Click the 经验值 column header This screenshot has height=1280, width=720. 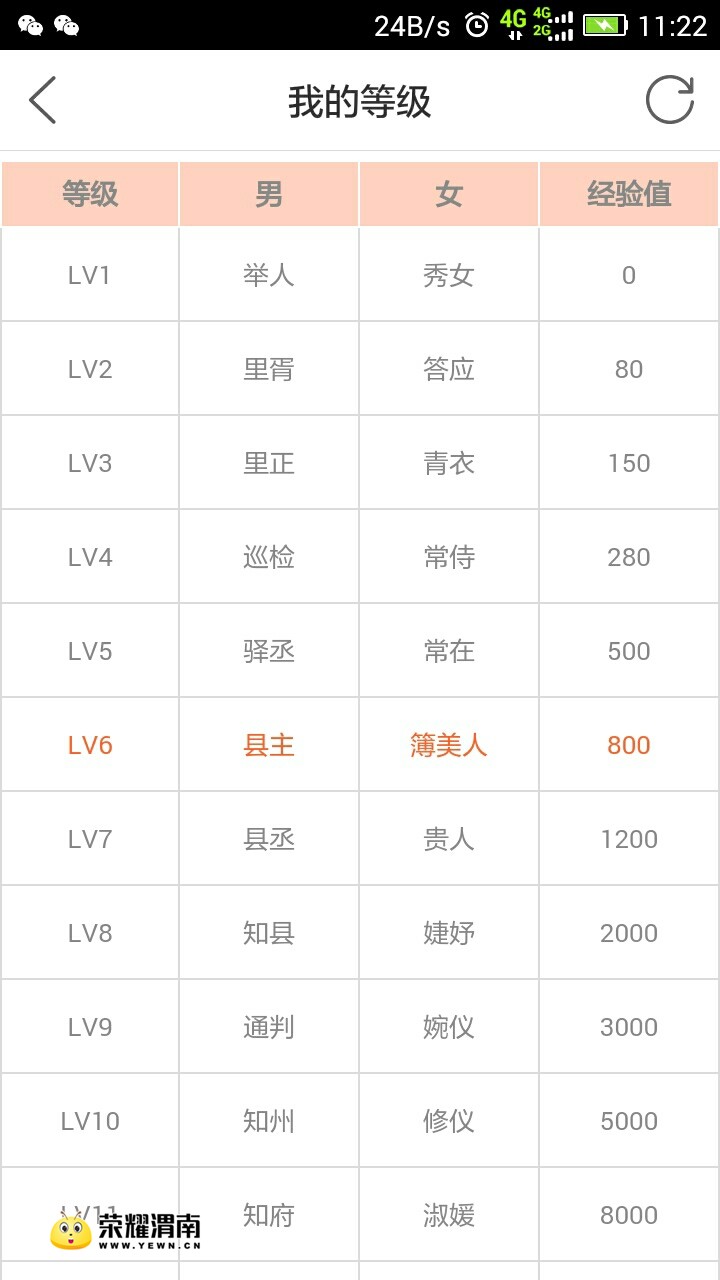pos(628,194)
